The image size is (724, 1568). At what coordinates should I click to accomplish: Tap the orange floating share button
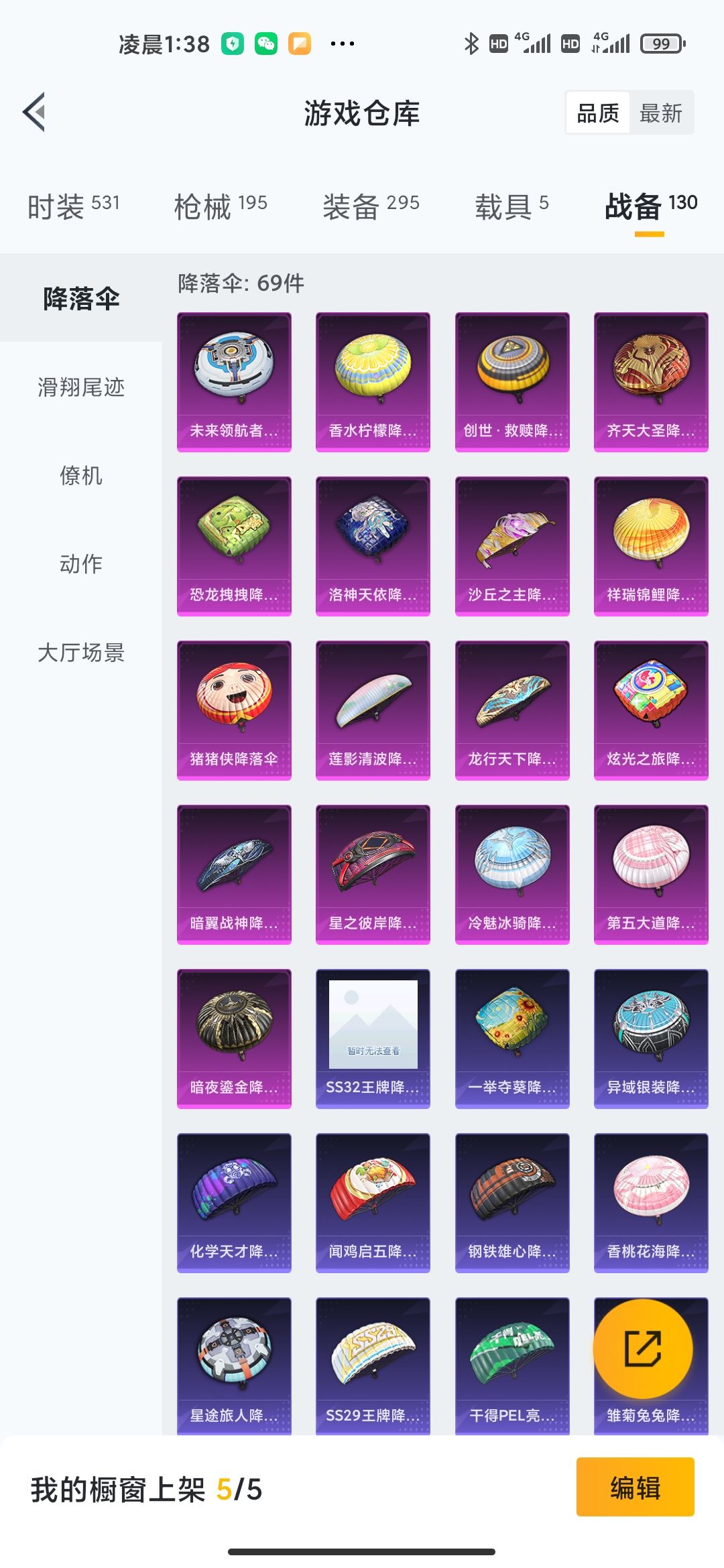[x=643, y=1348]
